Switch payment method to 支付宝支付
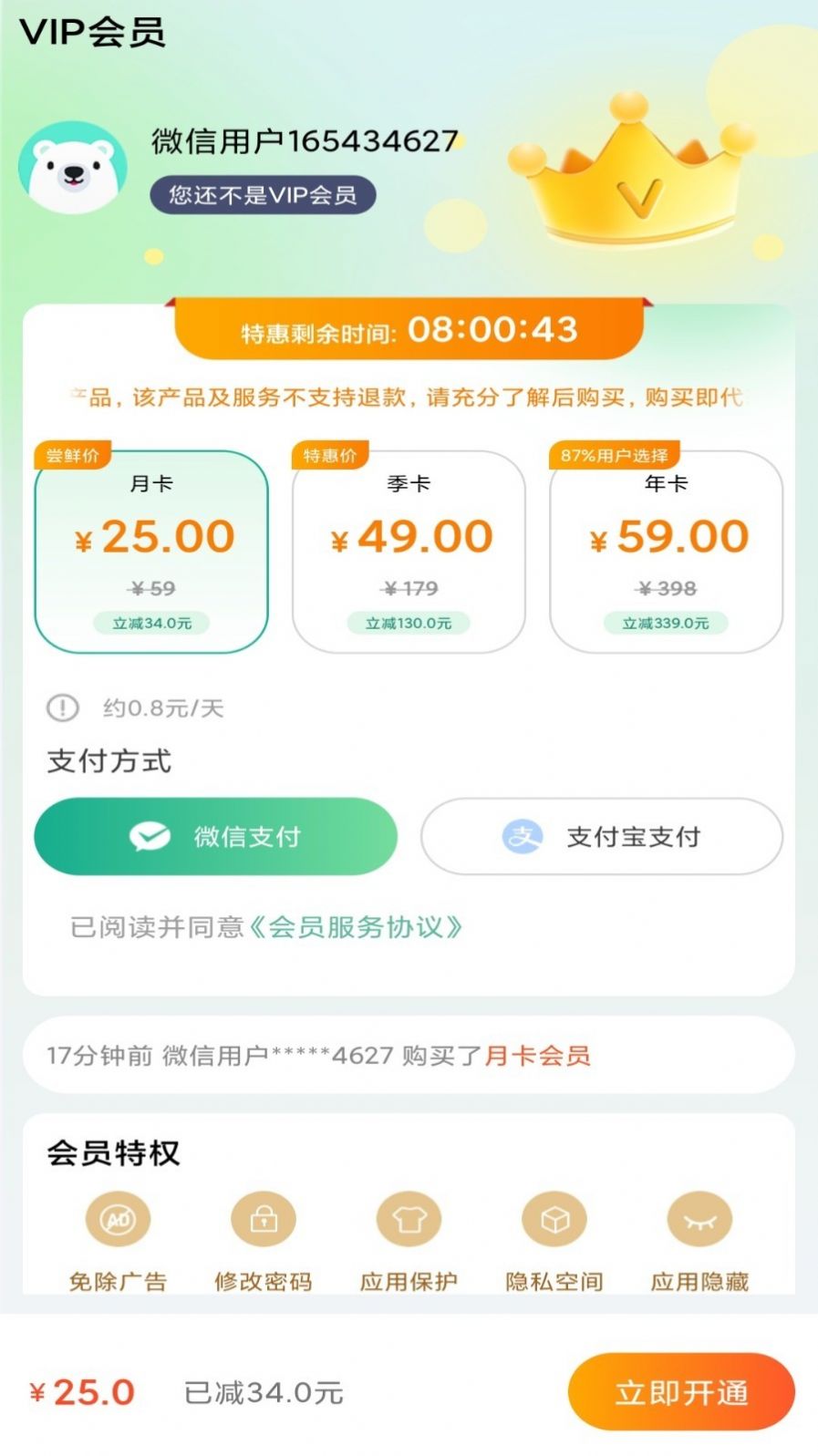 (602, 837)
